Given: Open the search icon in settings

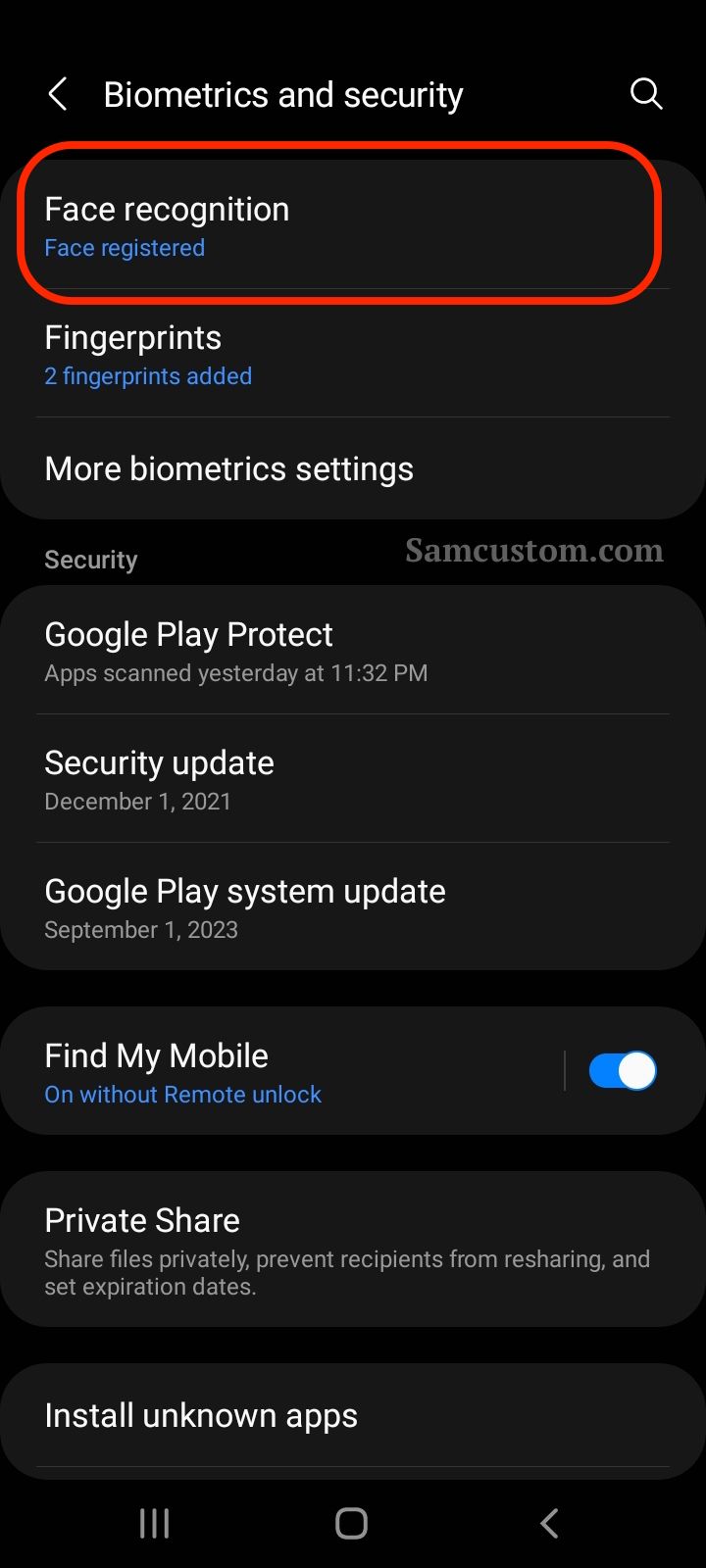Looking at the screenshot, I should [646, 94].
